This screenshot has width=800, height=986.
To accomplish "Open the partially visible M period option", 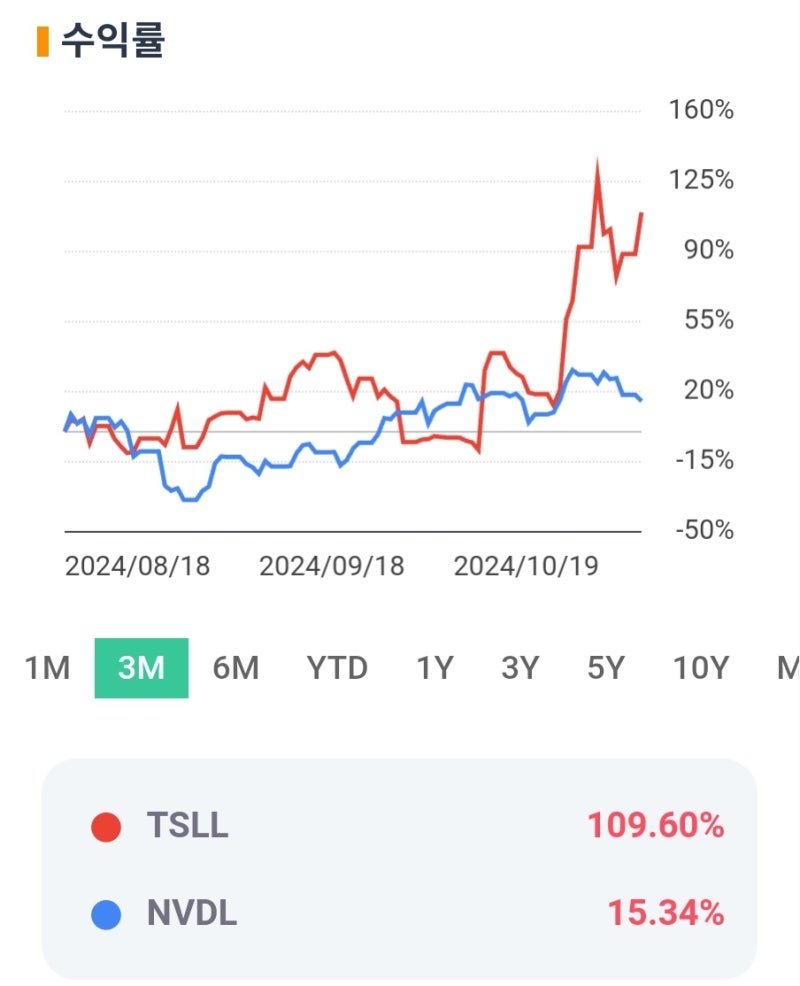I will click(x=789, y=666).
